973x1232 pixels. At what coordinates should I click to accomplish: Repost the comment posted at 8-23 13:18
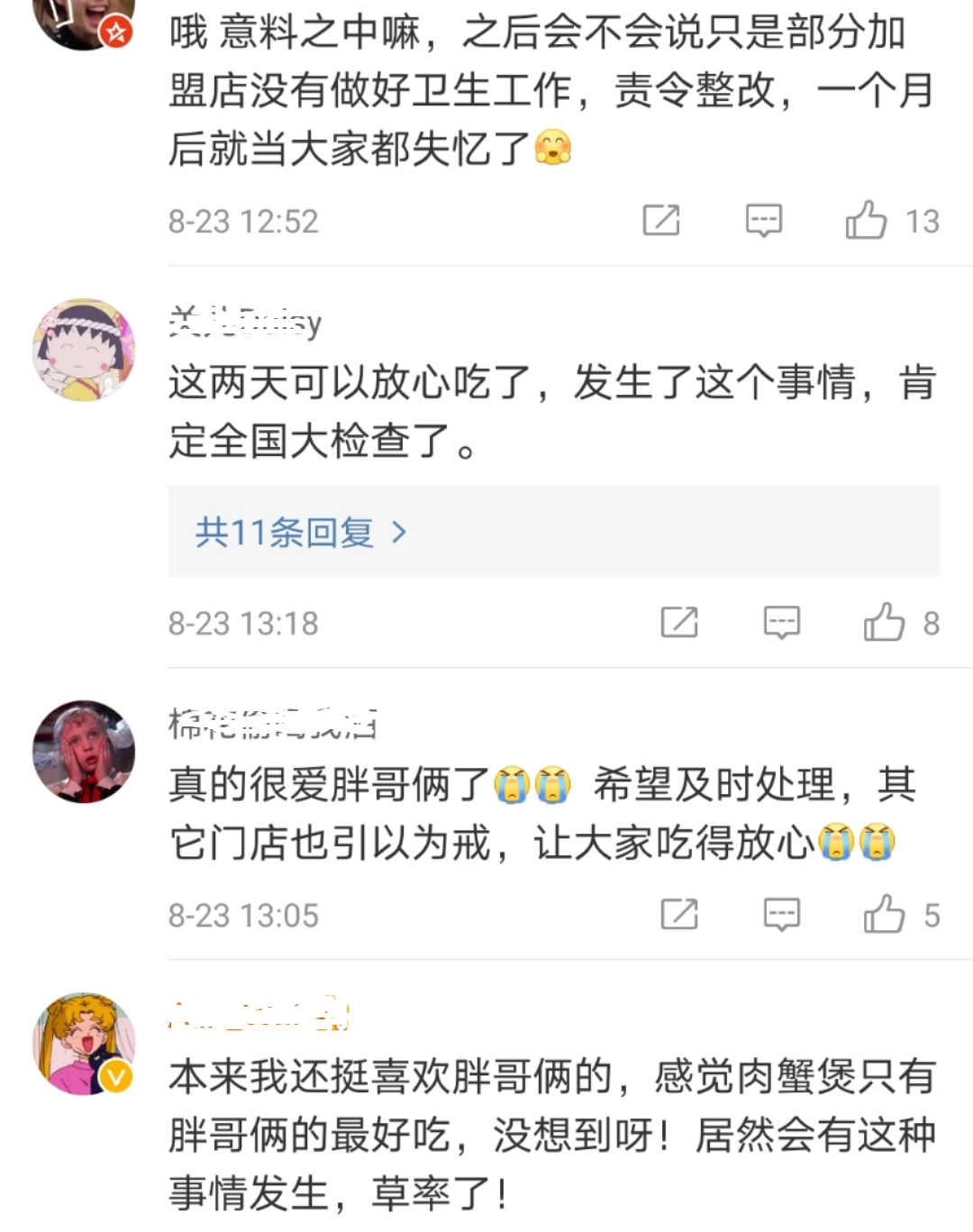click(678, 622)
